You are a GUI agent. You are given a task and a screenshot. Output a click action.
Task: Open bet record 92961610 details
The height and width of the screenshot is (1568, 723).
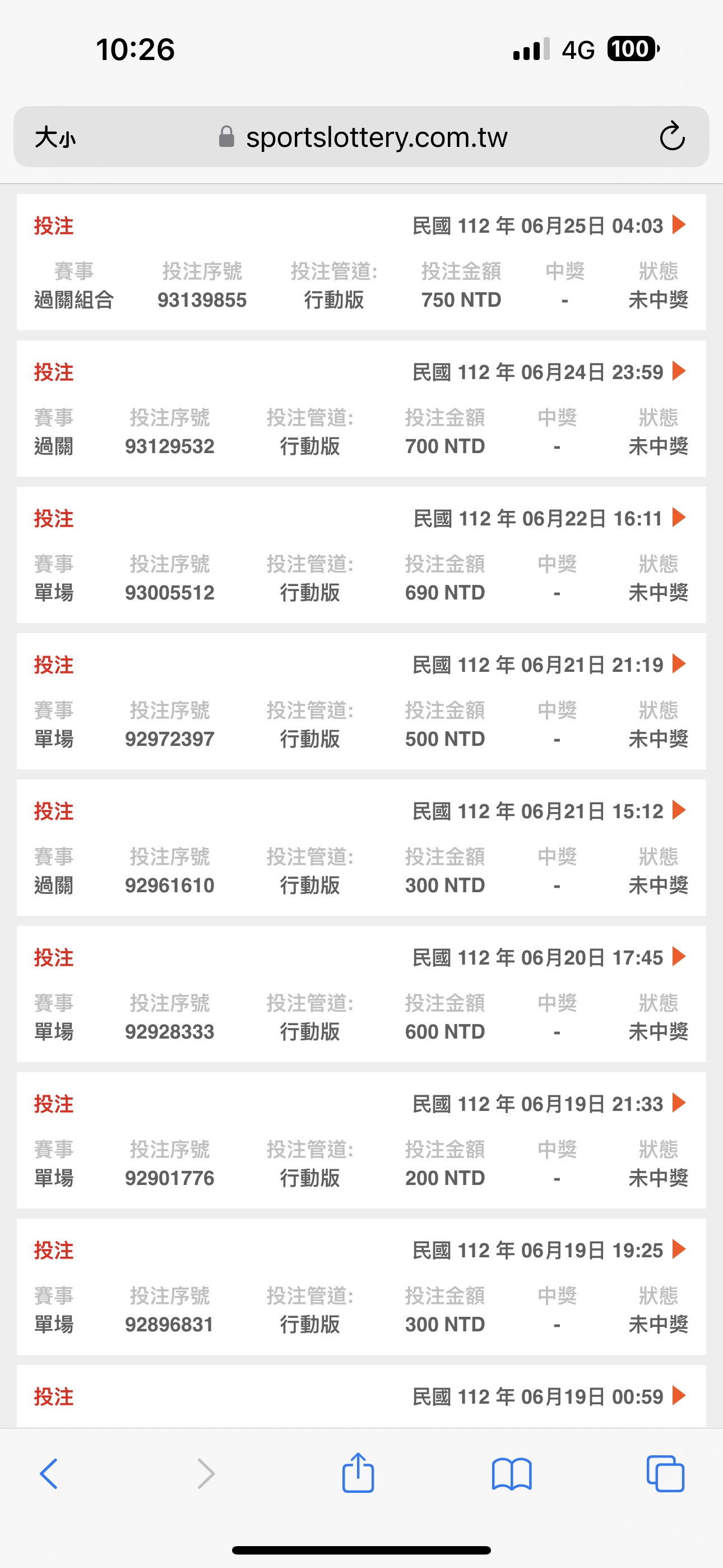tap(361, 848)
